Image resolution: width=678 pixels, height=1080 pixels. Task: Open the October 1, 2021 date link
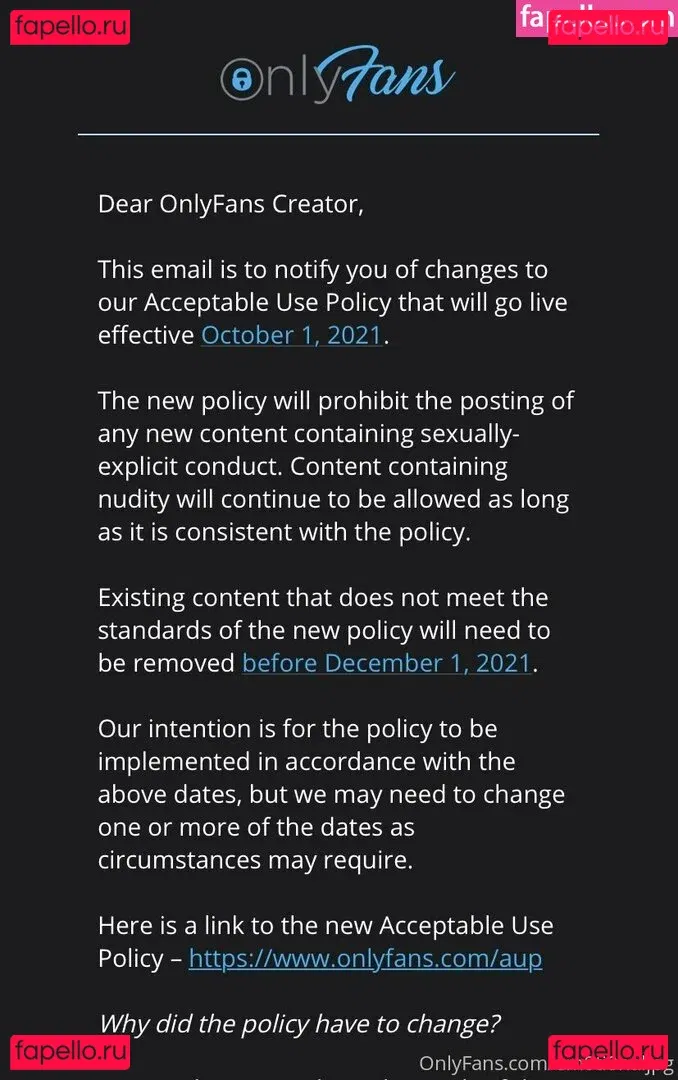point(292,335)
